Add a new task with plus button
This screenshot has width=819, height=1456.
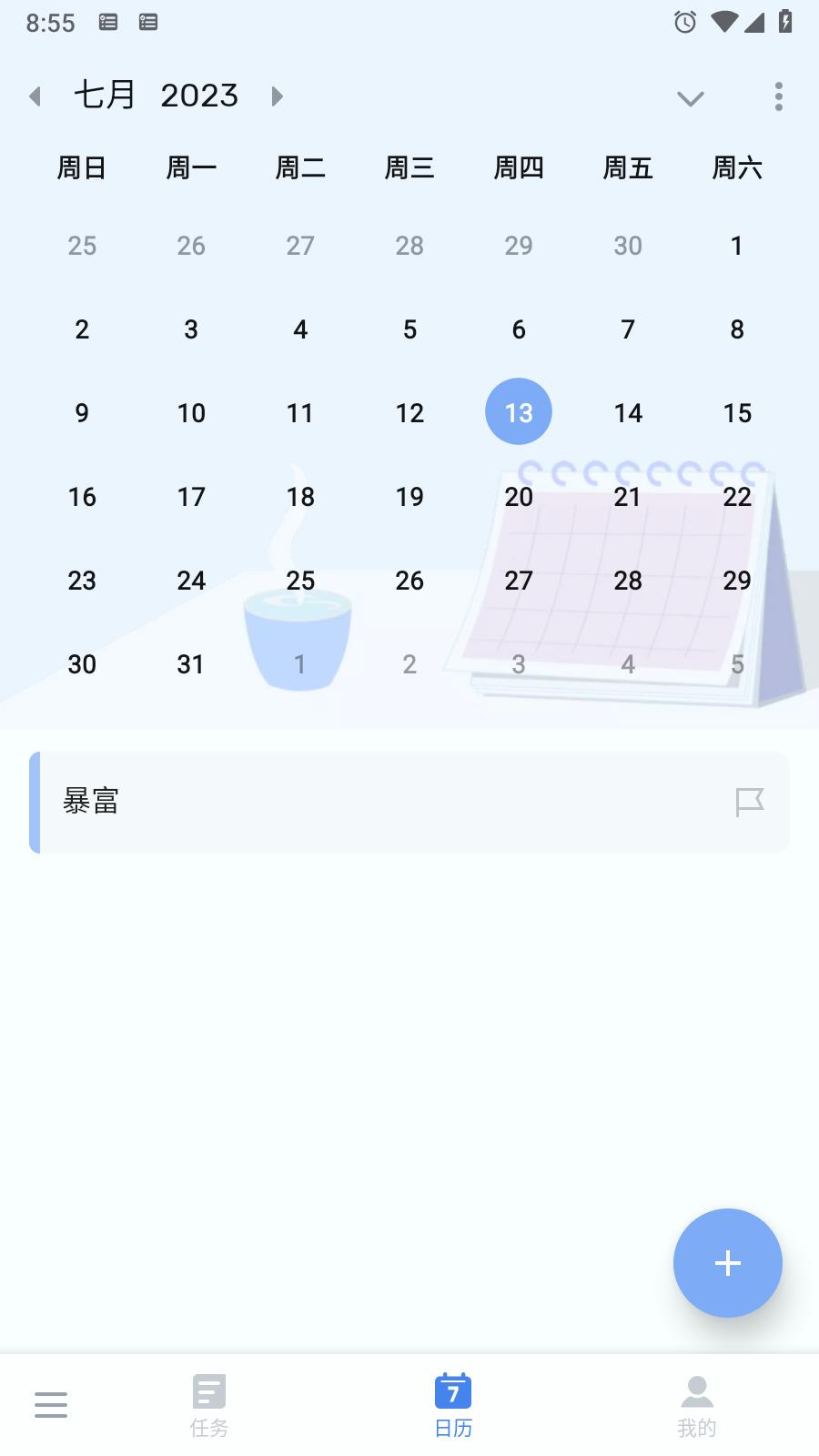[727, 1262]
